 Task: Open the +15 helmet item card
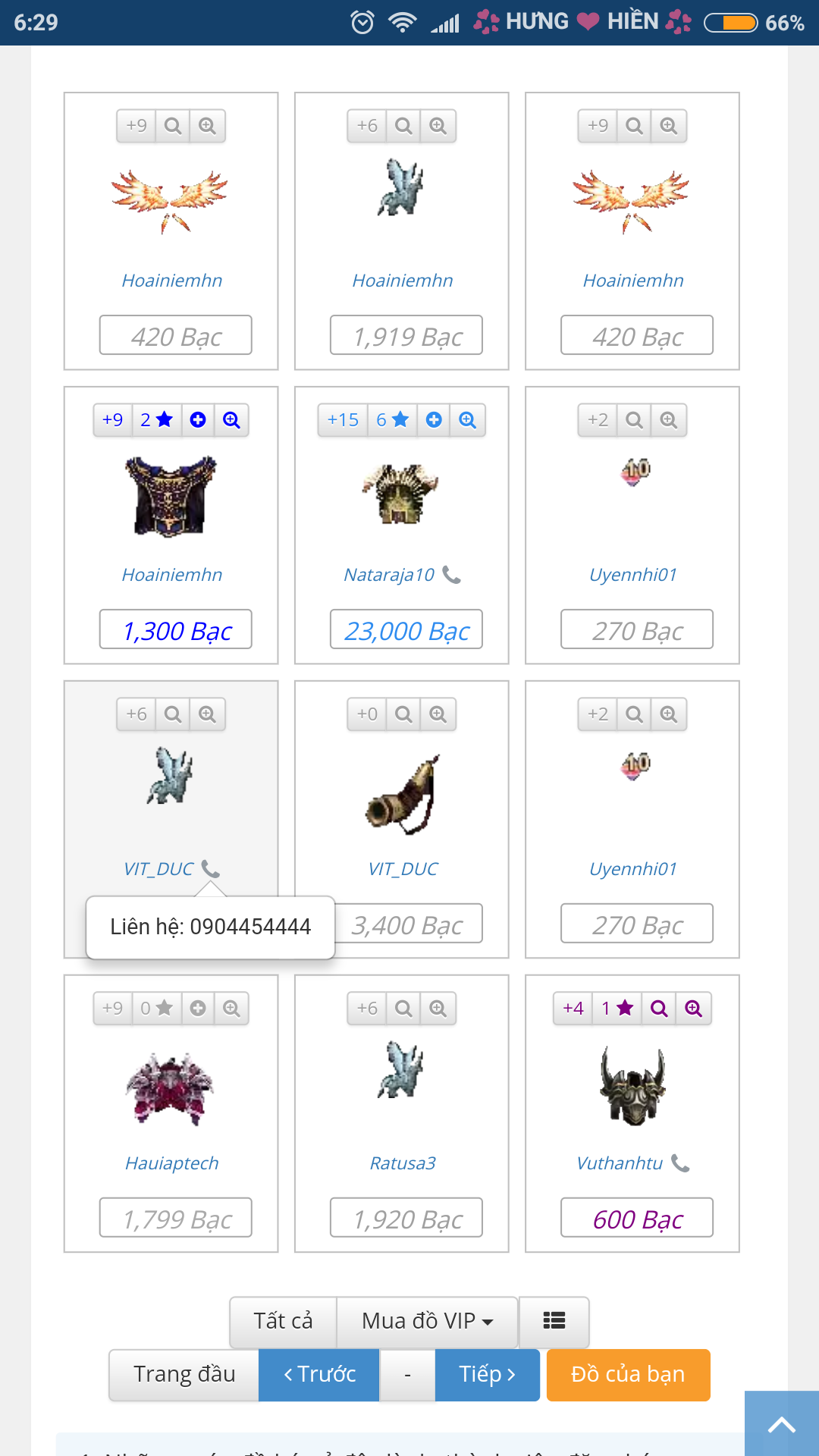[401, 494]
